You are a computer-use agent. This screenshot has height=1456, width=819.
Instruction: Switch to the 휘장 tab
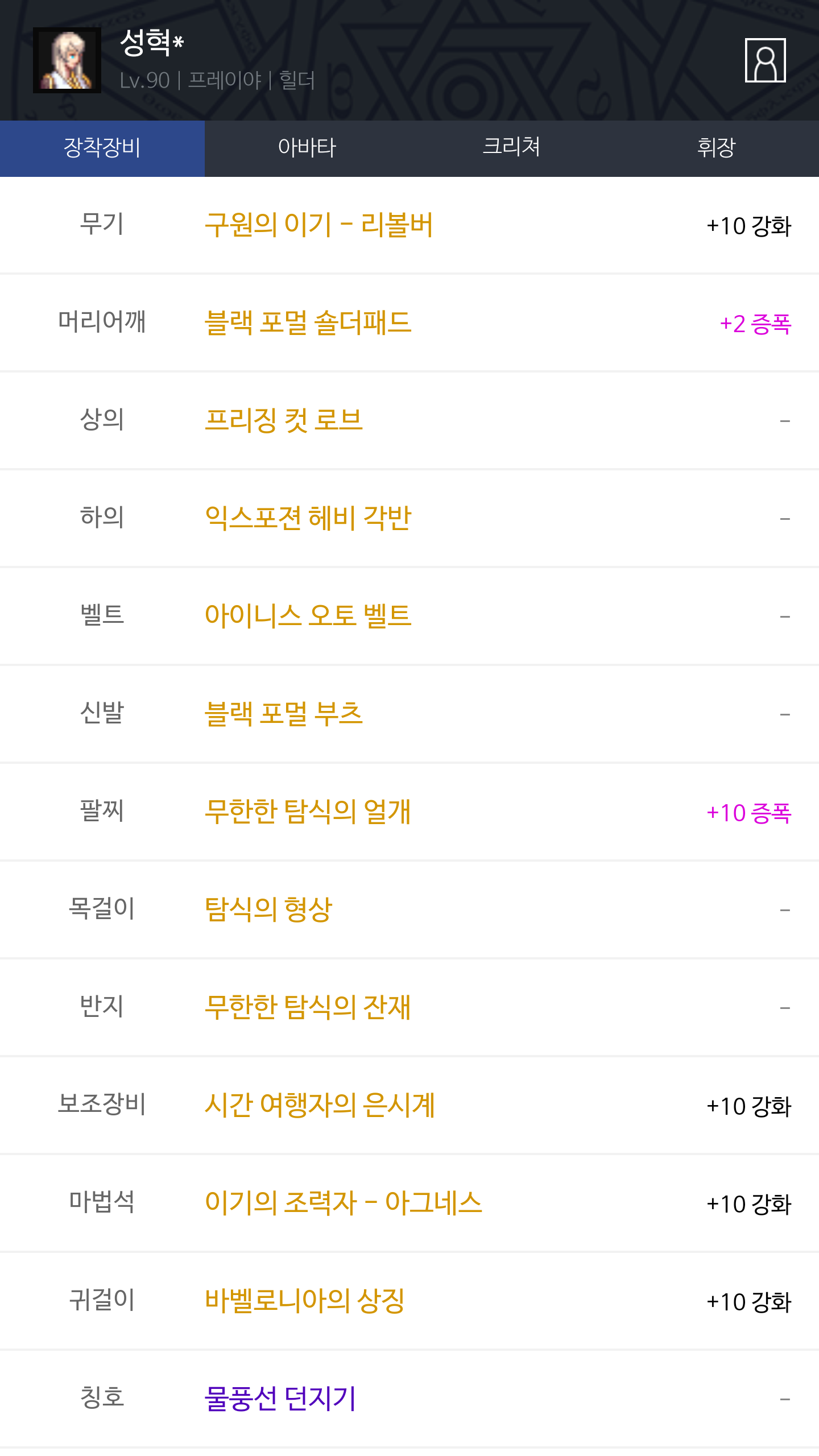pyautogui.click(x=717, y=148)
